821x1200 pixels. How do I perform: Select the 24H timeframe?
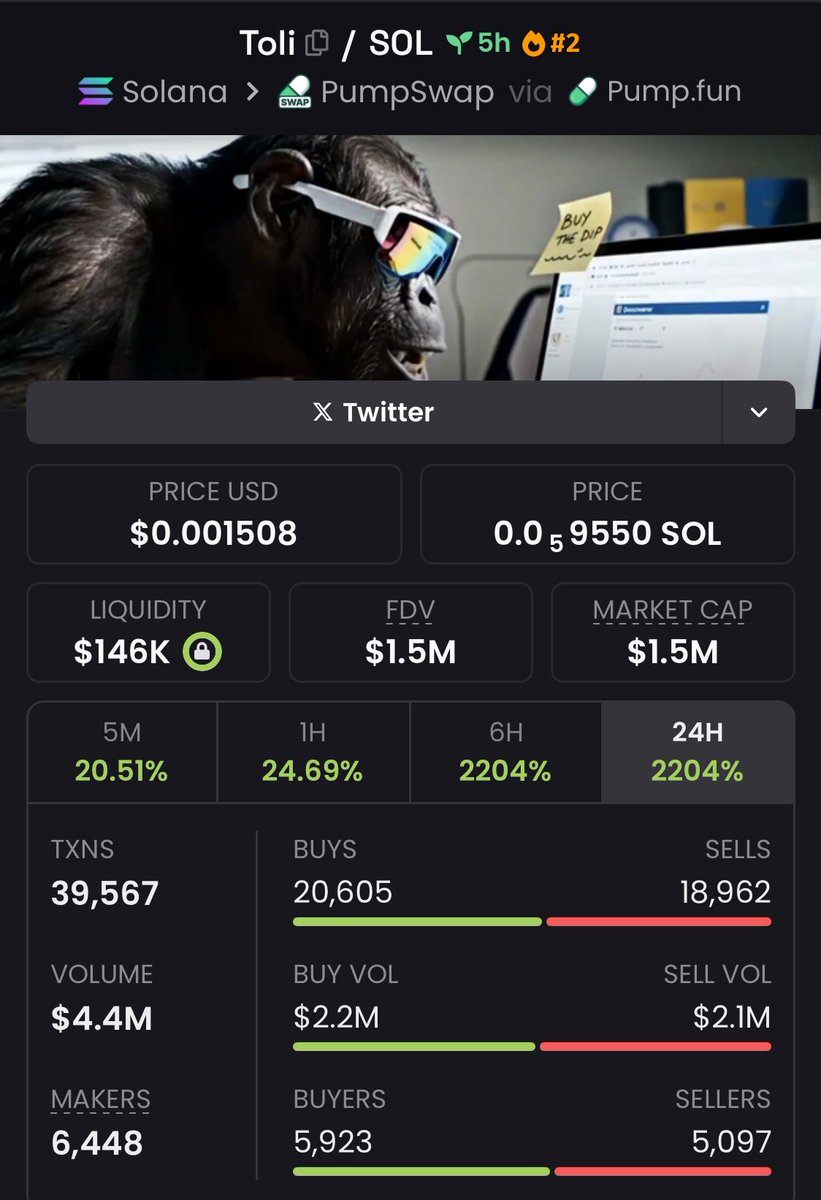point(697,752)
